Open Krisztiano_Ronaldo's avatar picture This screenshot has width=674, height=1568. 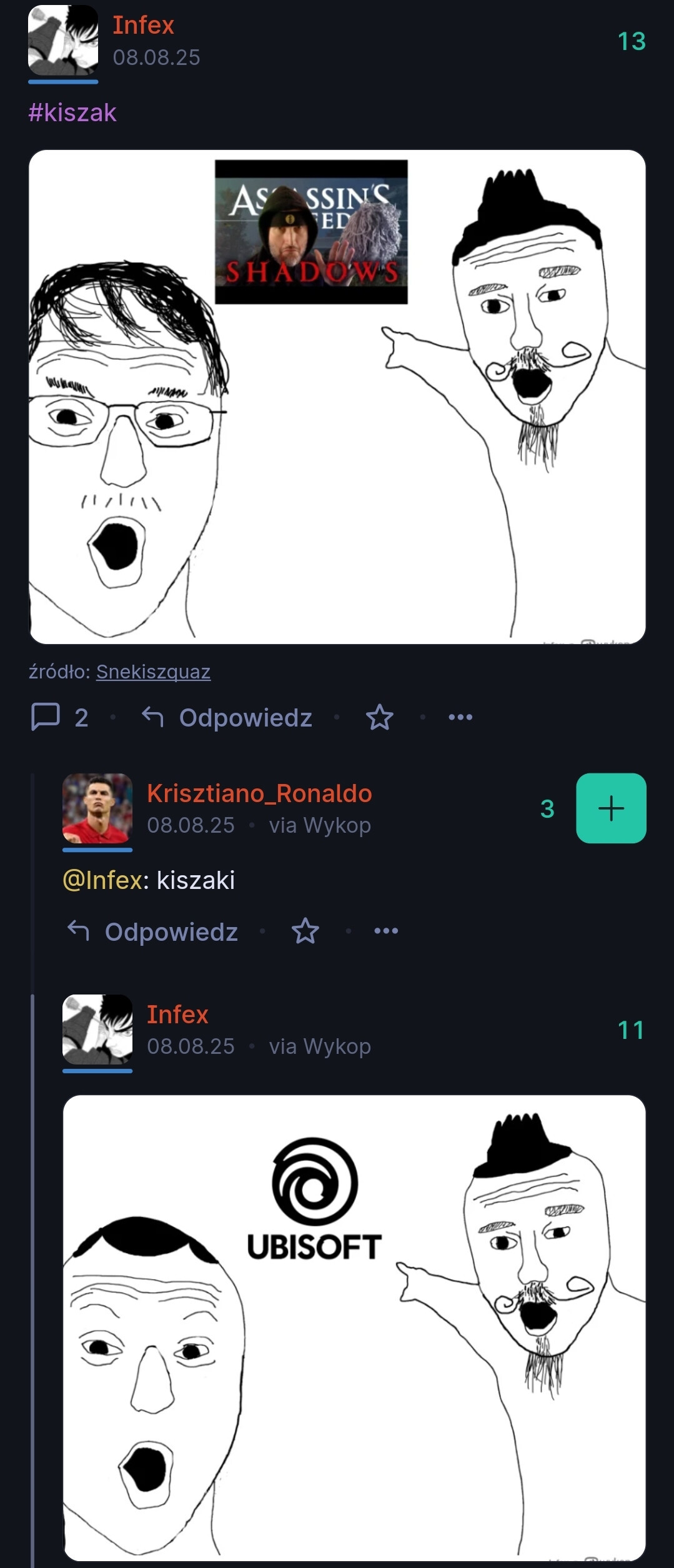[x=97, y=808]
